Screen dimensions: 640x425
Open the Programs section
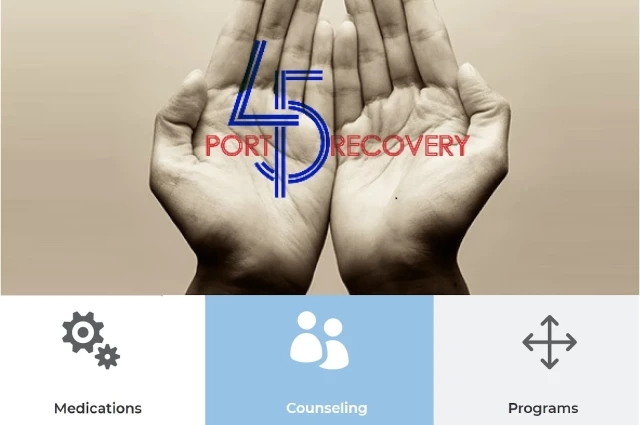pos(543,360)
